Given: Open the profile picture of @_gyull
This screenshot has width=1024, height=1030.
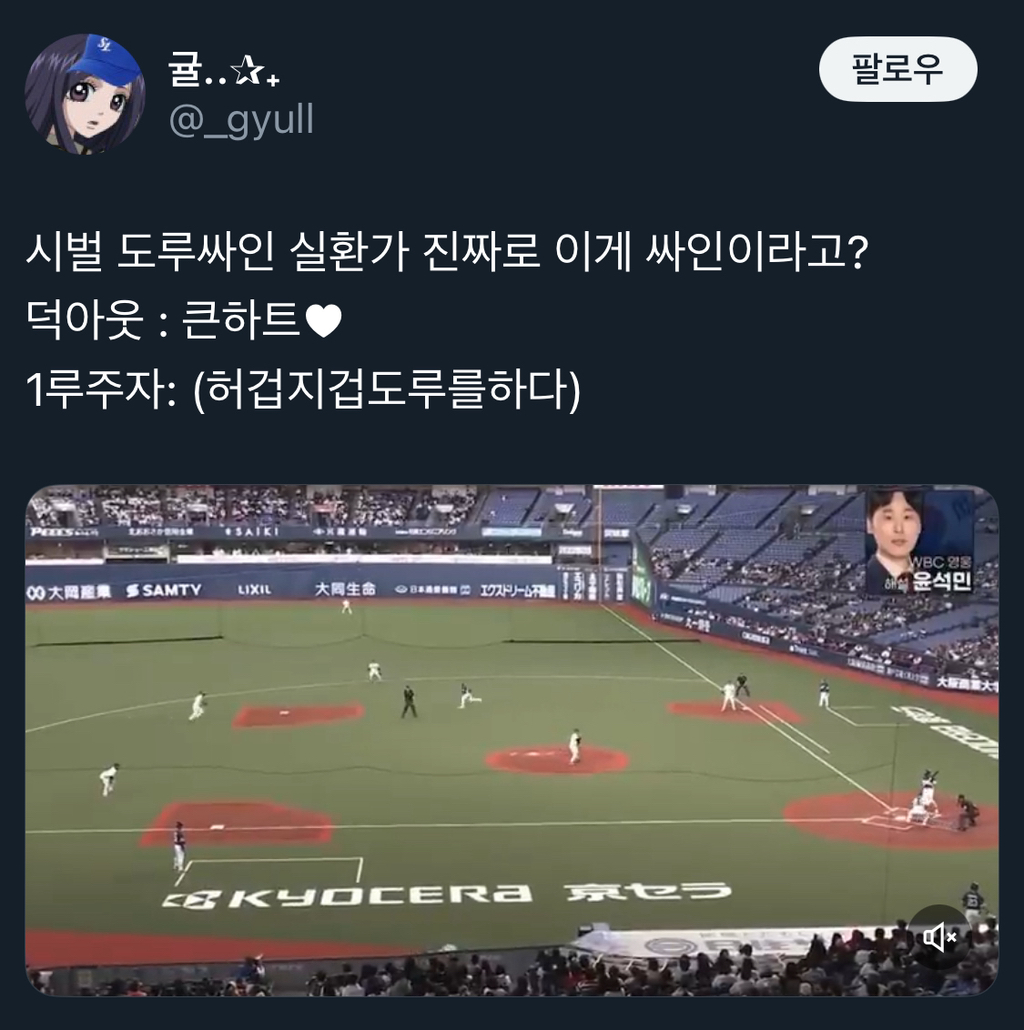Looking at the screenshot, I should coord(85,94).
